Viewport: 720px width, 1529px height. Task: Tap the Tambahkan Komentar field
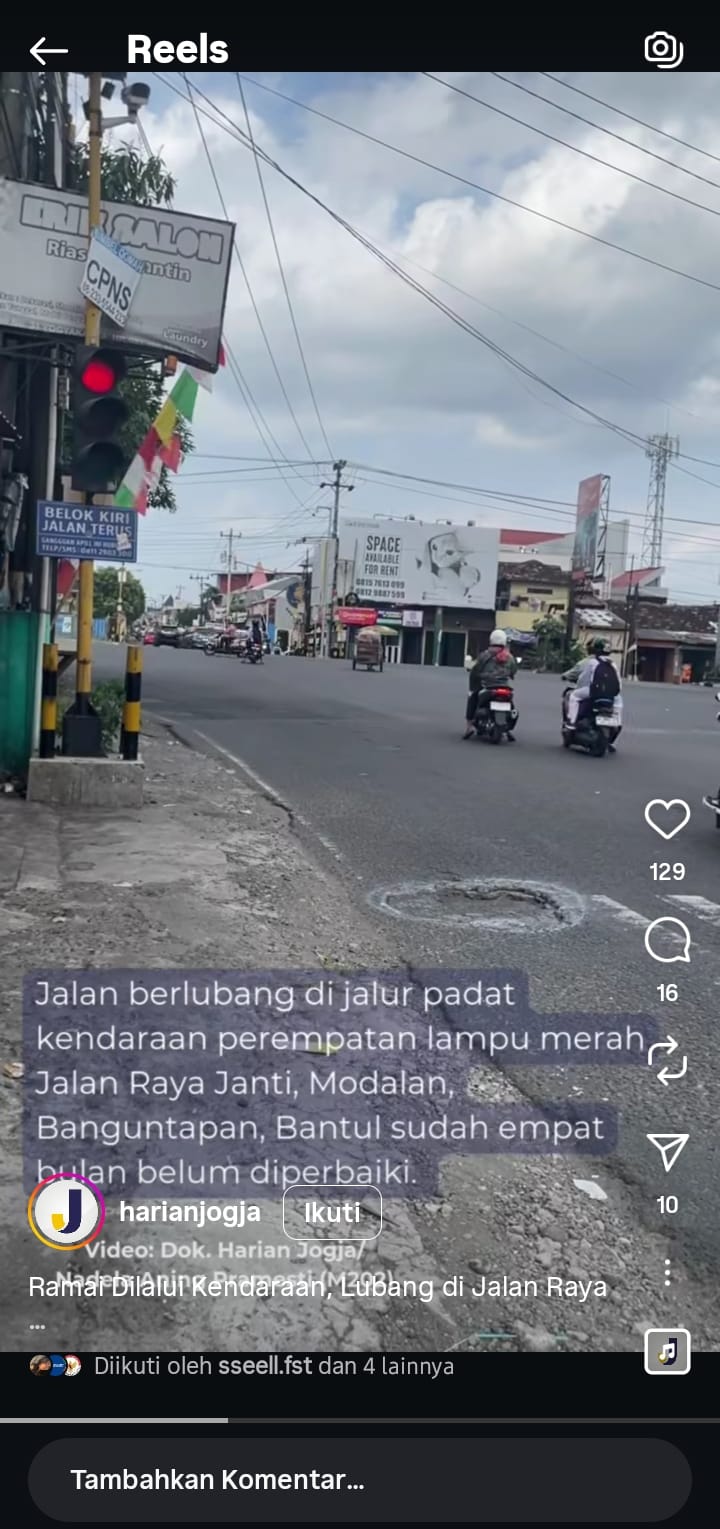tap(360, 1480)
